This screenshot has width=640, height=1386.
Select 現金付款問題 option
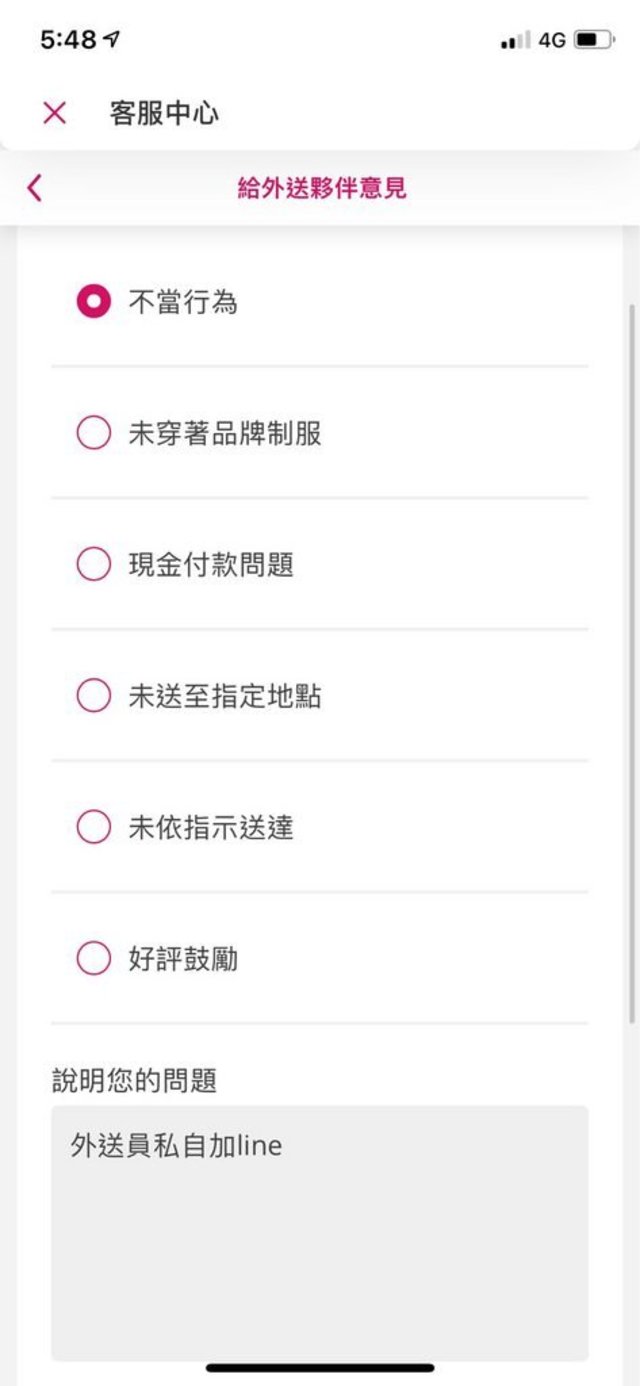tap(94, 565)
